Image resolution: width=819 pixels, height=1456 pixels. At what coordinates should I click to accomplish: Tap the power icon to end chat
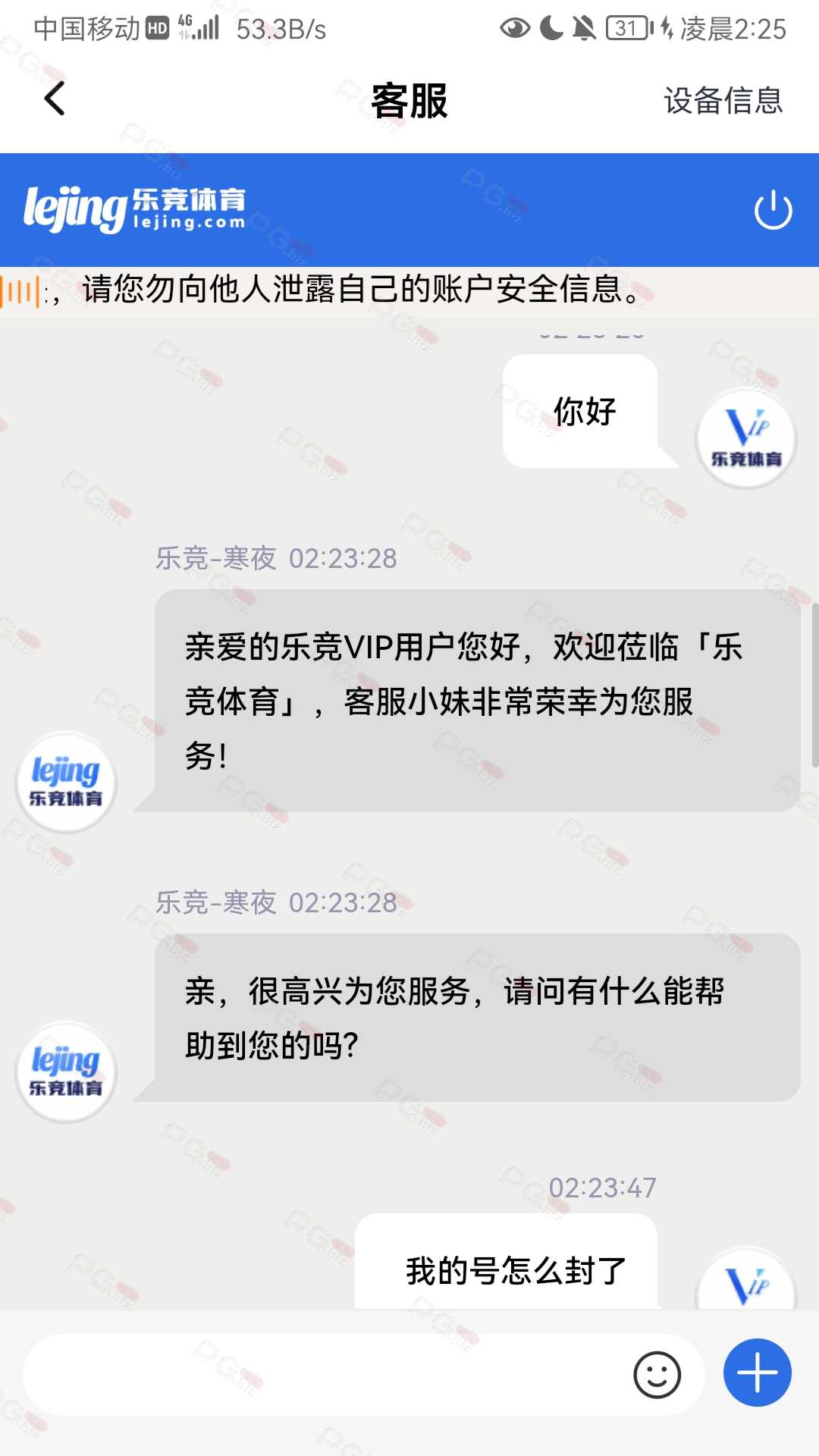[773, 210]
